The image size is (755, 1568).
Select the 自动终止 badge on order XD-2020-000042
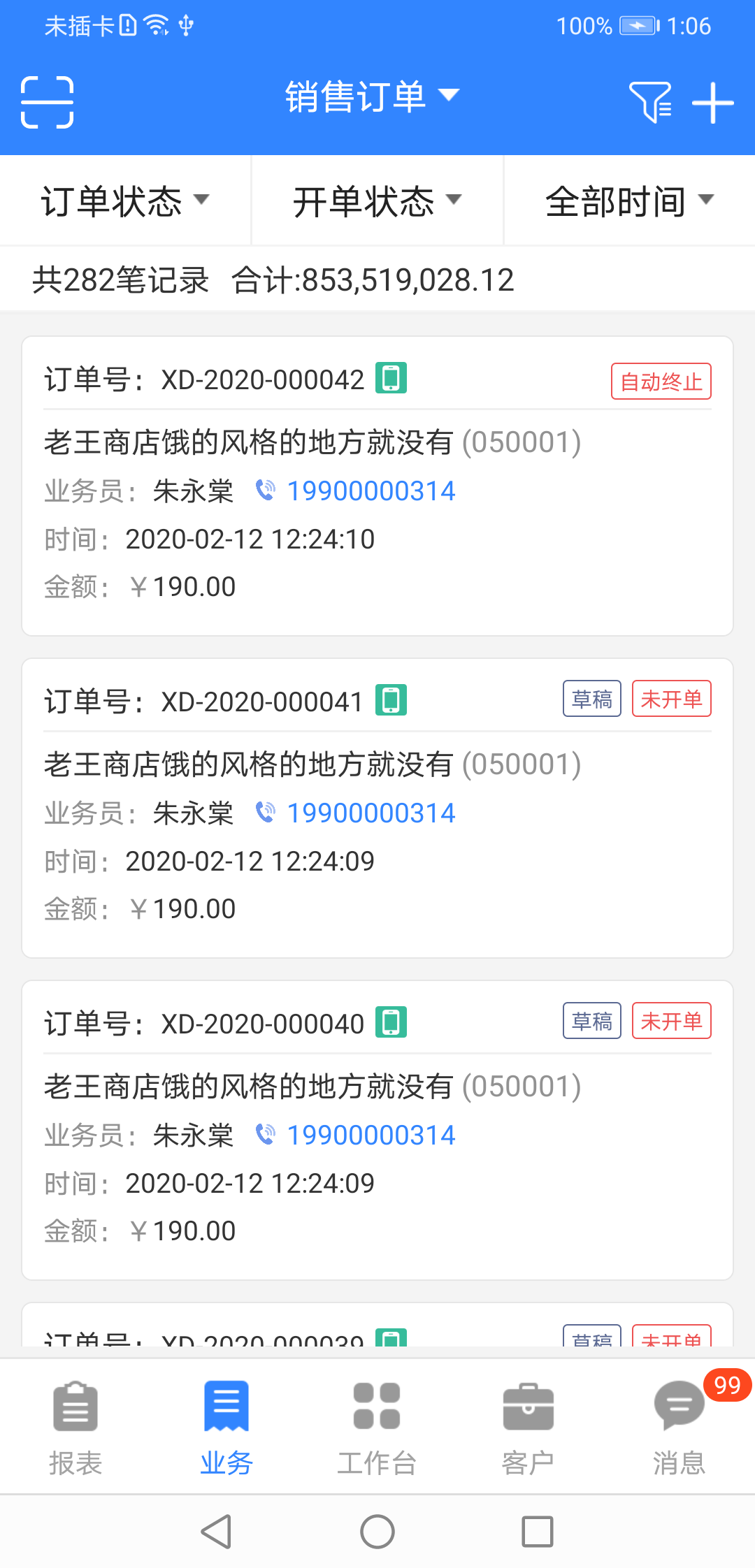(x=661, y=381)
